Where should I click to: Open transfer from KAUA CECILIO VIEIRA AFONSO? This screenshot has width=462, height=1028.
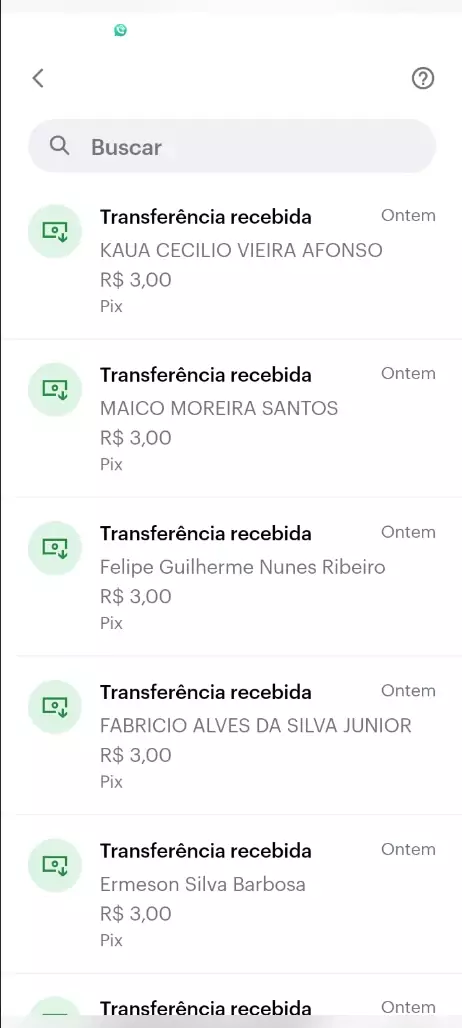click(x=232, y=260)
